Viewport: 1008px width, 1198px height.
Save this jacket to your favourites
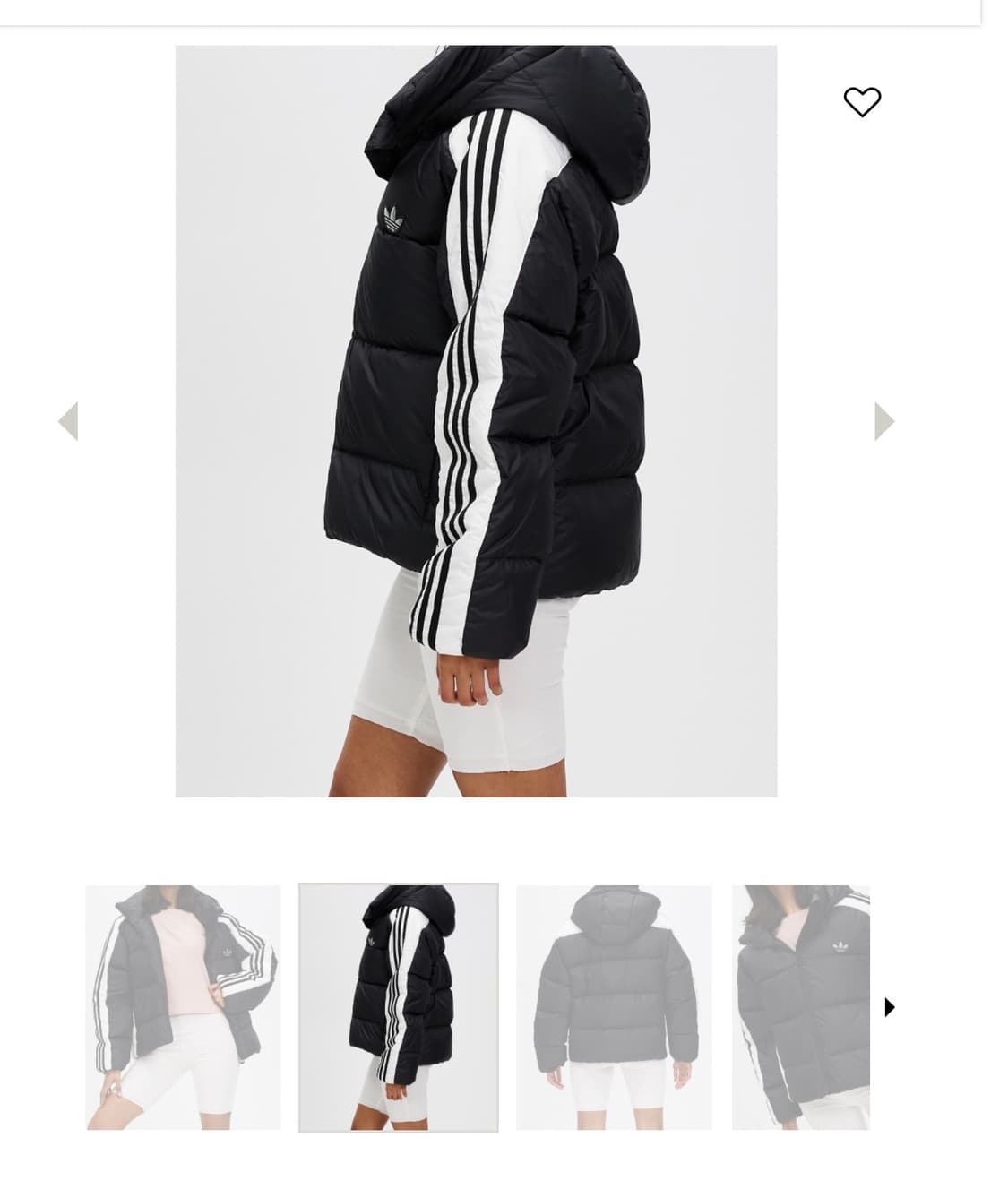(x=863, y=102)
